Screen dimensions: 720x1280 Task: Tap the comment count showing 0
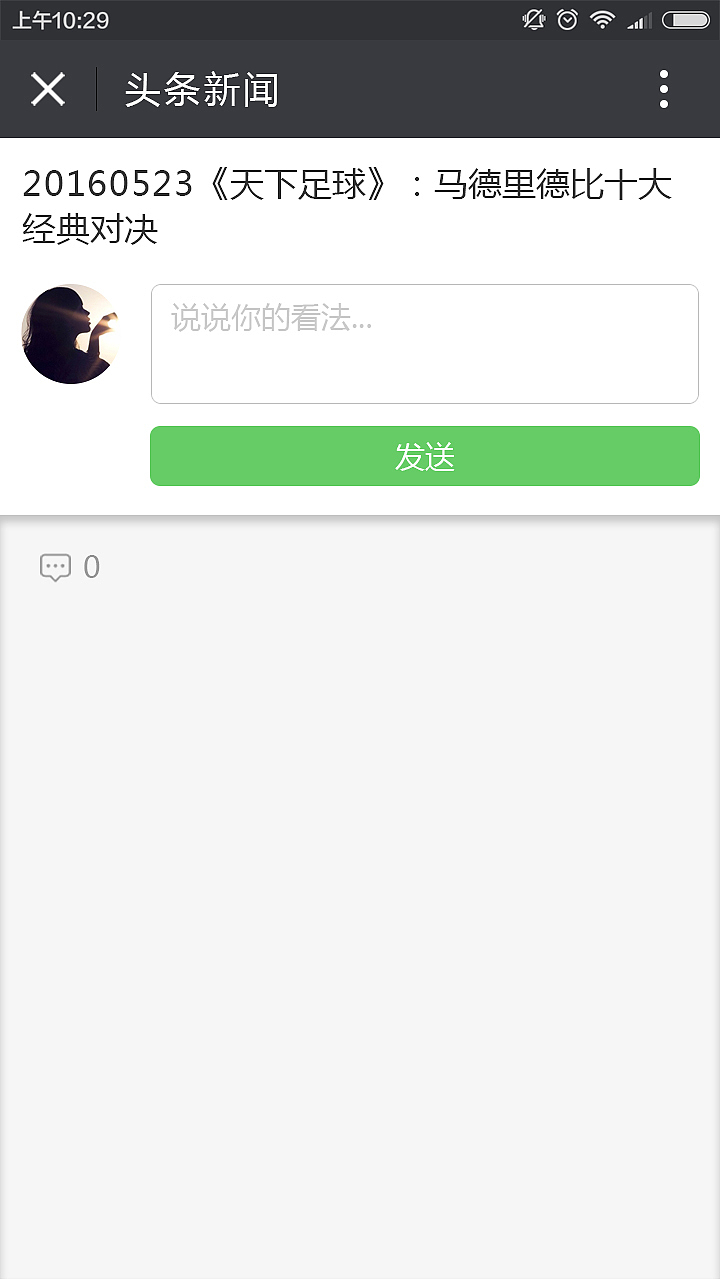[93, 566]
